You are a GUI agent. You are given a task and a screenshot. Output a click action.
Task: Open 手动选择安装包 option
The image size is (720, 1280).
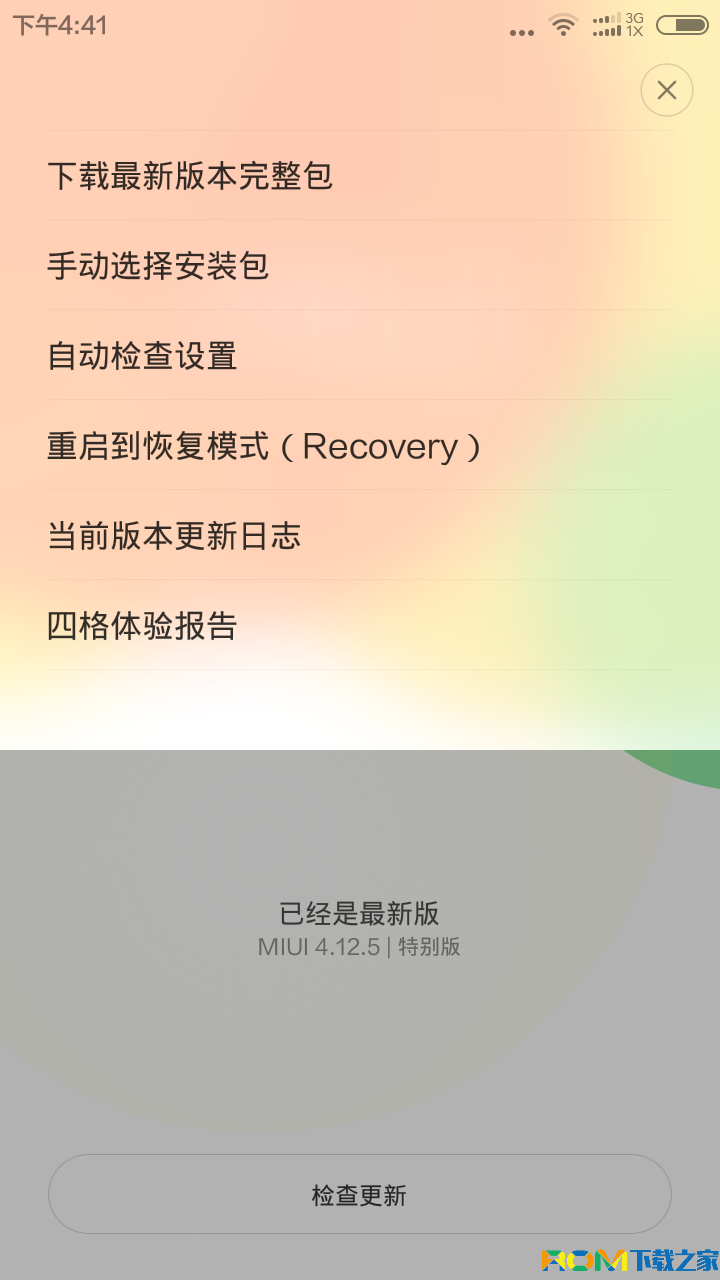[158, 266]
